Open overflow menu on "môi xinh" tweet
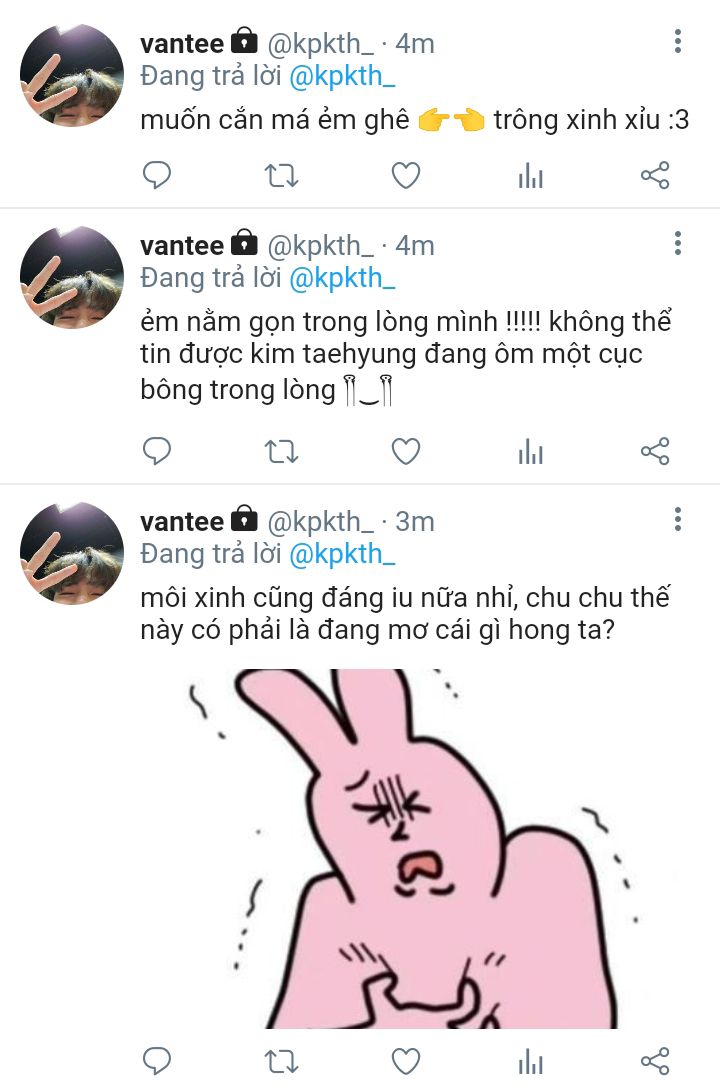Screen dimensions: 720x1088 tap(678, 519)
